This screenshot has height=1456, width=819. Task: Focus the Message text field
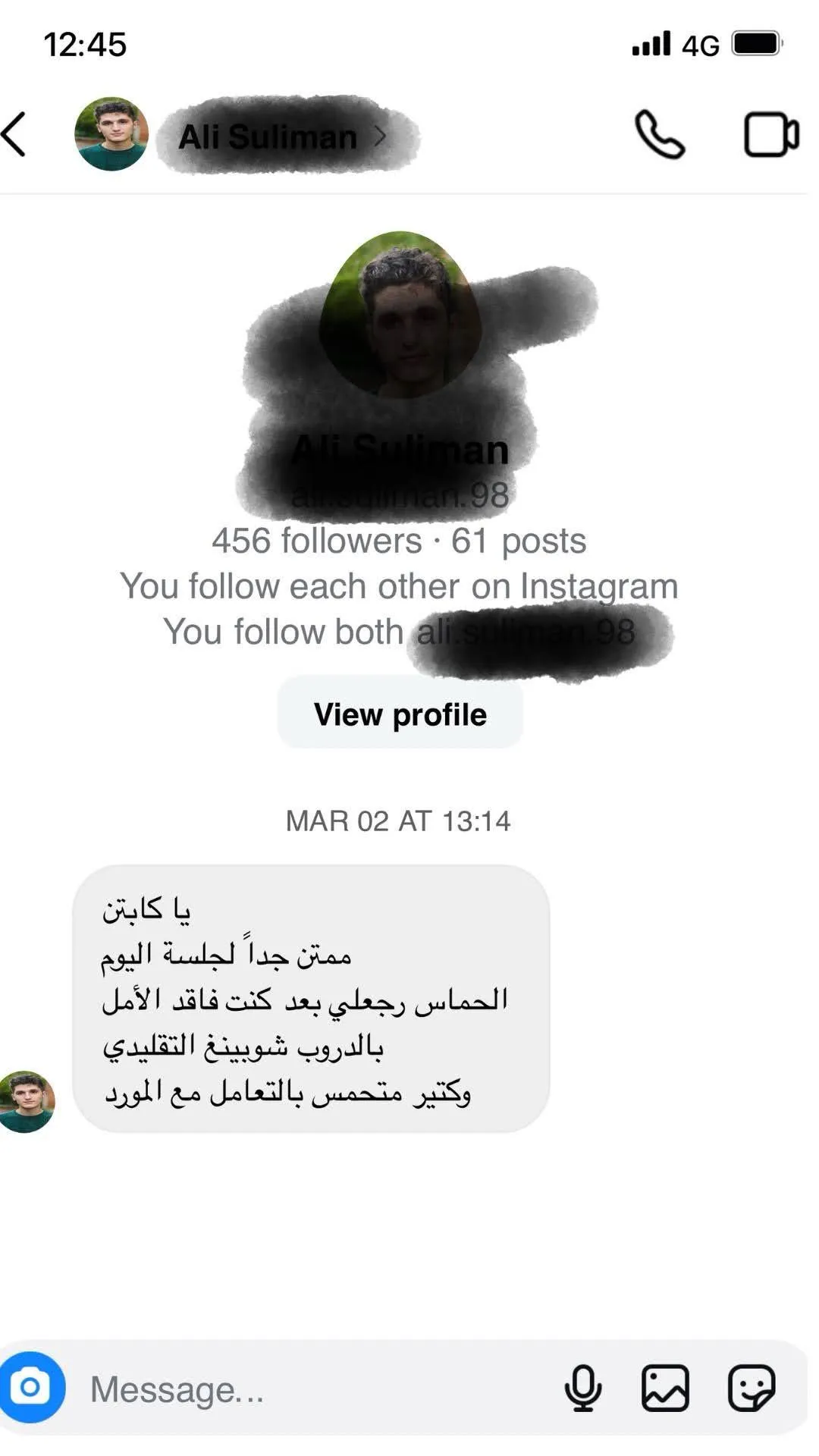pos(318,1389)
